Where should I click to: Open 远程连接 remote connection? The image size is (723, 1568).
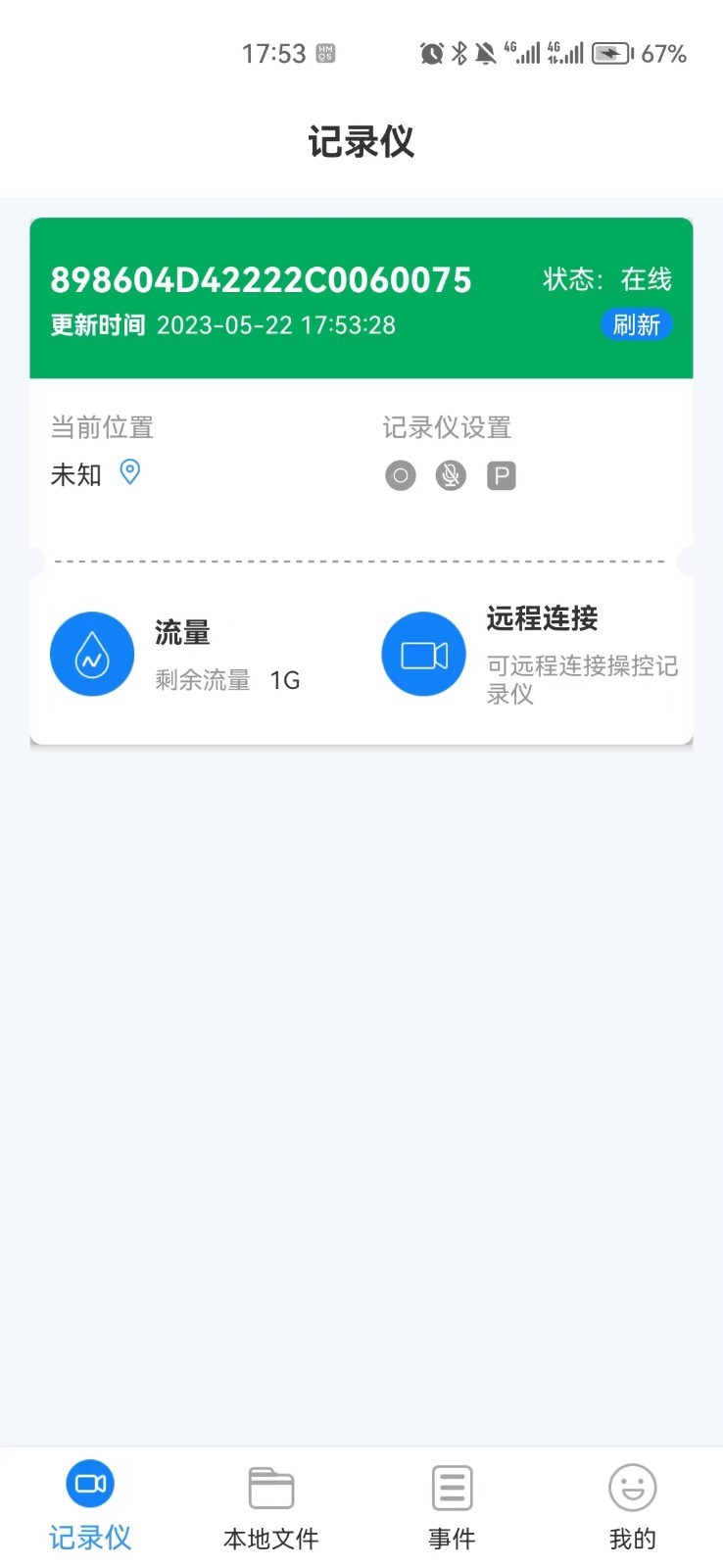tap(424, 655)
